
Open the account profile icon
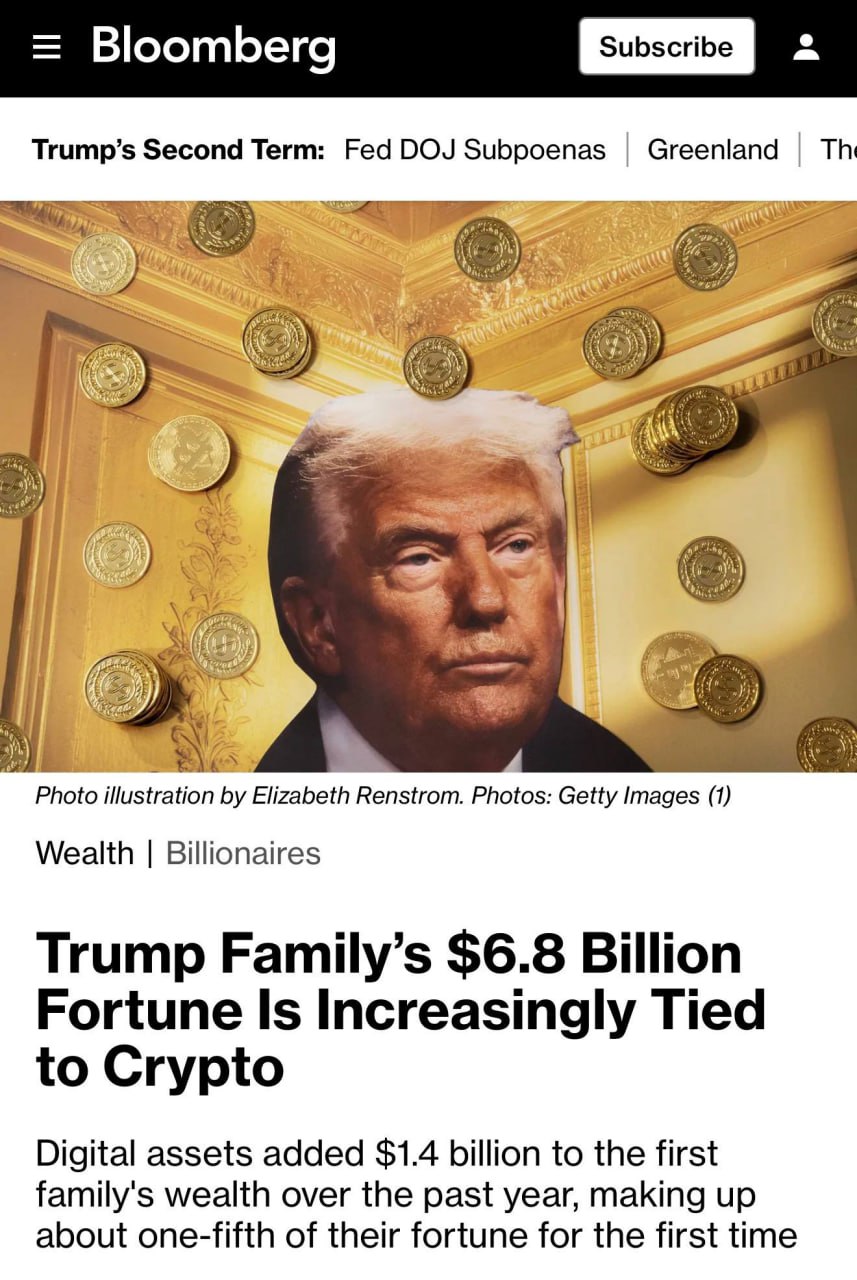point(806,47)
